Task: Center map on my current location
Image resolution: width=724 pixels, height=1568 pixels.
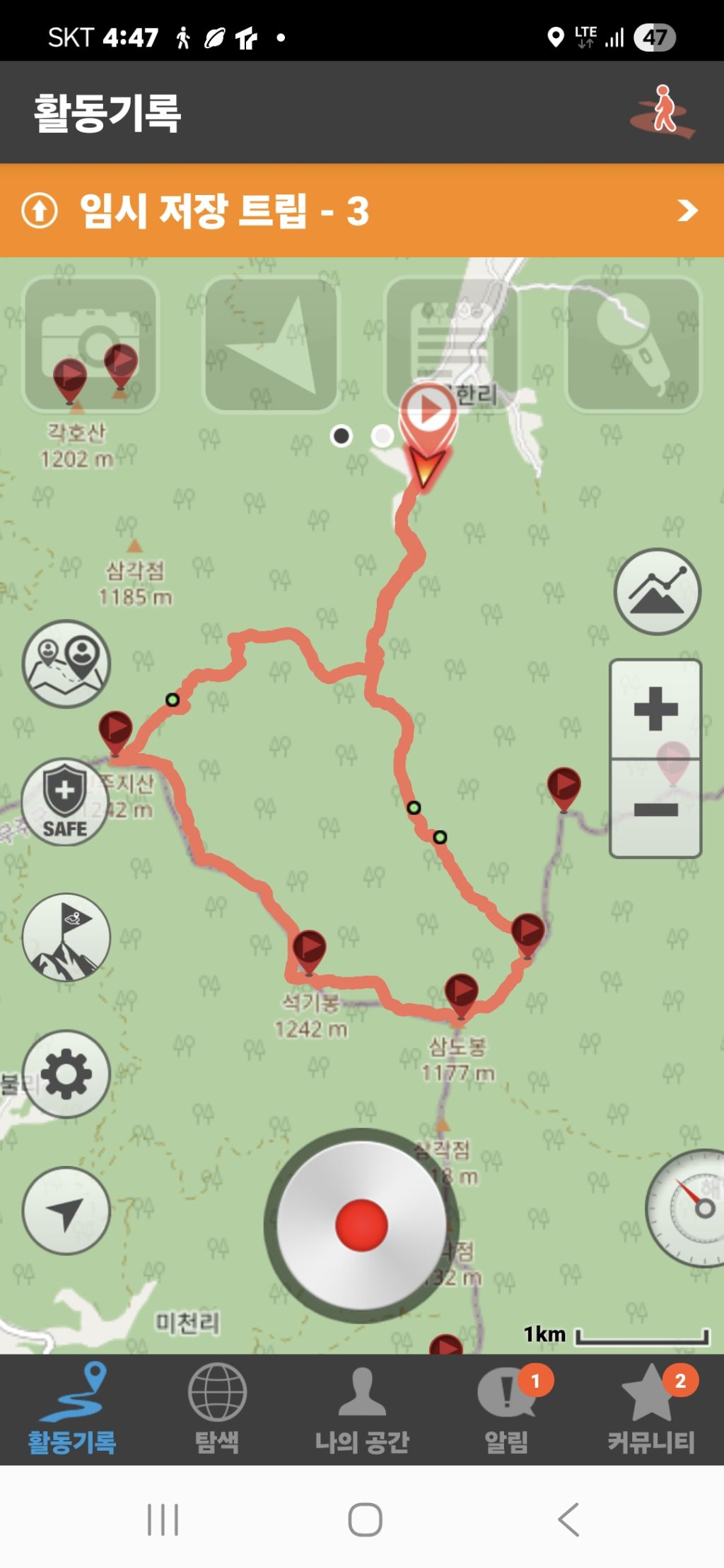Action: point(66,1210)
